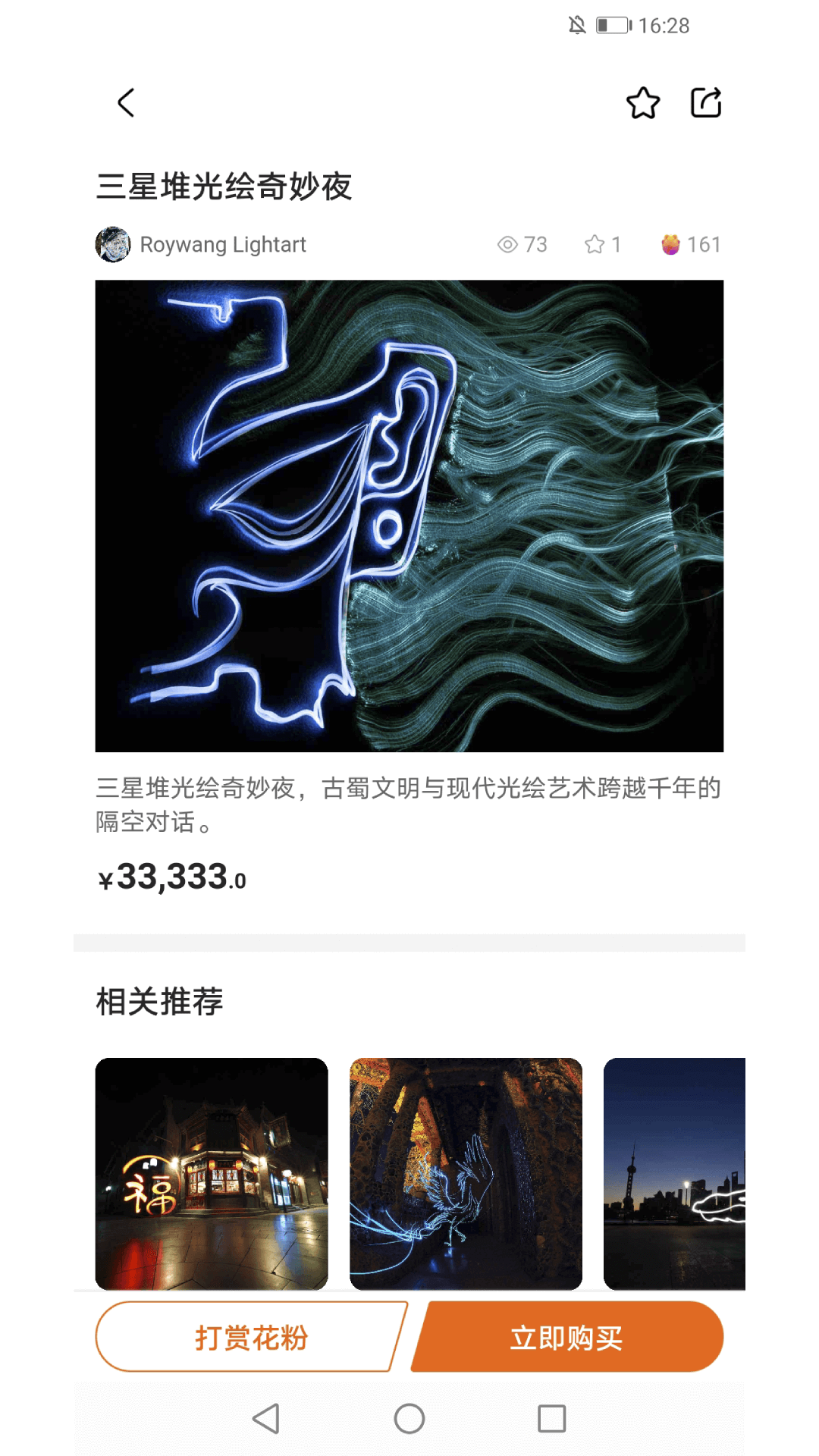Tap 打赏花粉 to reward the creator
Viewport: 819px width, 1456px height.
pyautogui.click(x=250, y=1337)
